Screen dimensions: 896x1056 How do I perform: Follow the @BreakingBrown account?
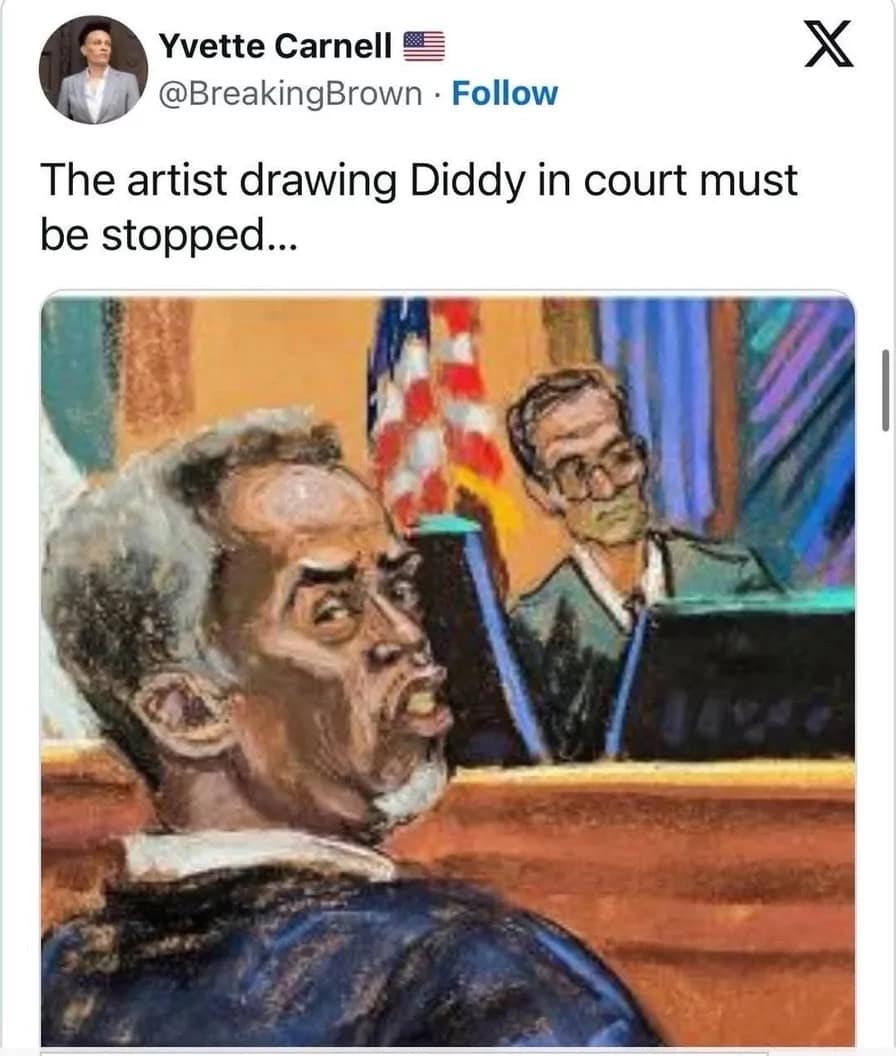[x=504, y=93]
